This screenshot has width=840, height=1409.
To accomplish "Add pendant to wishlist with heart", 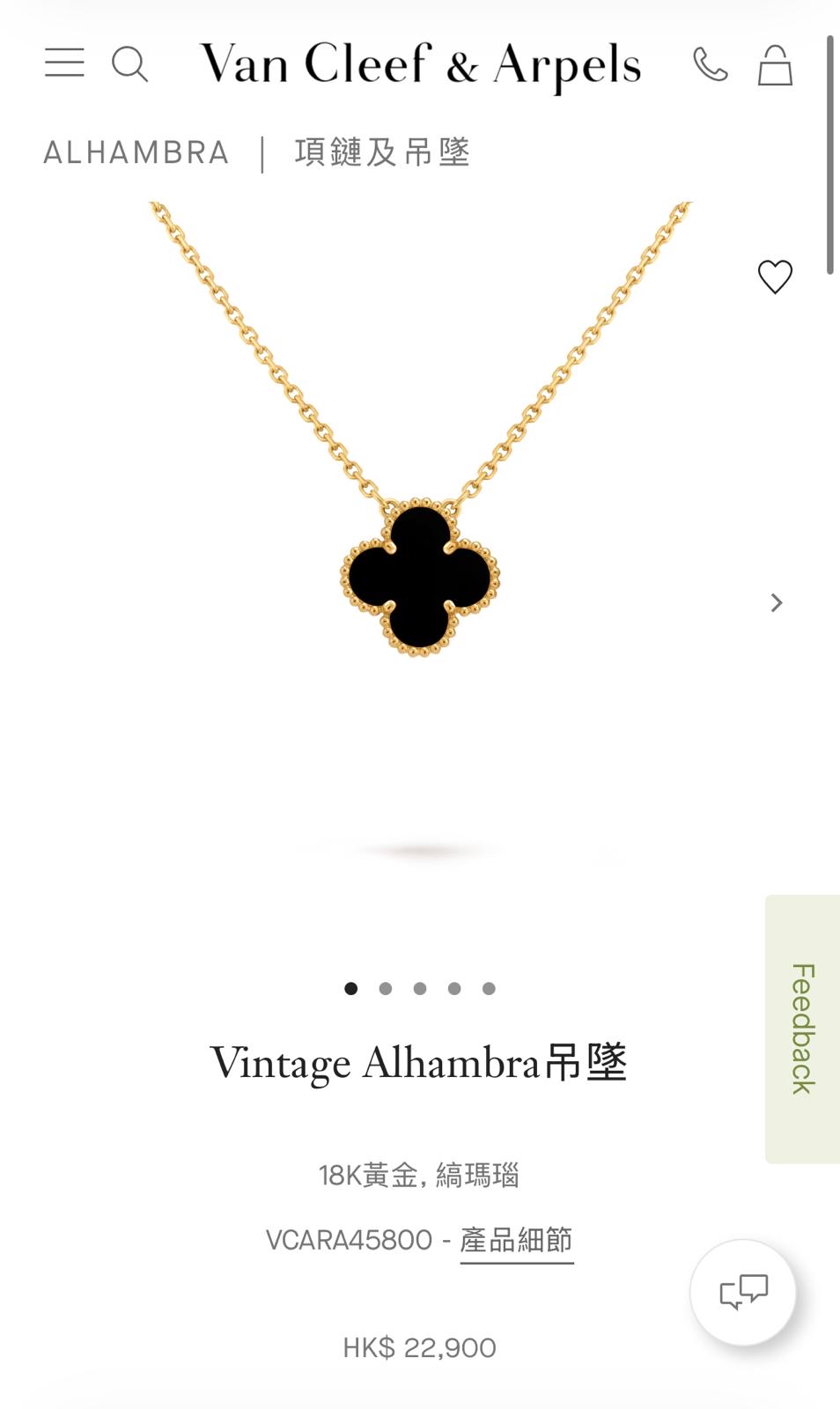I will 775,277.
